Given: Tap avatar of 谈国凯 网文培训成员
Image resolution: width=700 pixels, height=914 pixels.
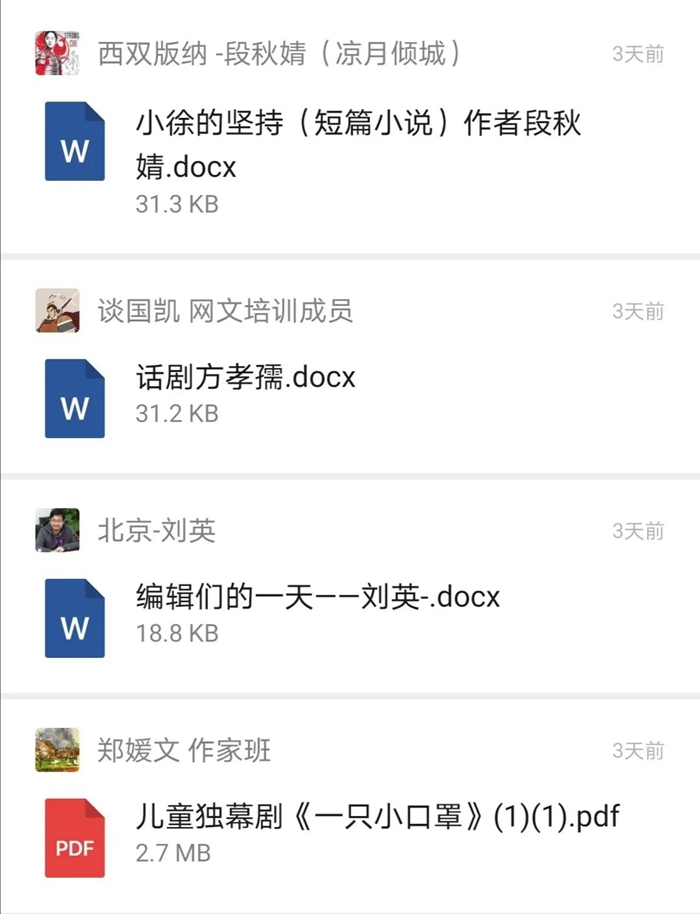Looking at the screenshot, I should pyautogui.click(x=57, y=311).
